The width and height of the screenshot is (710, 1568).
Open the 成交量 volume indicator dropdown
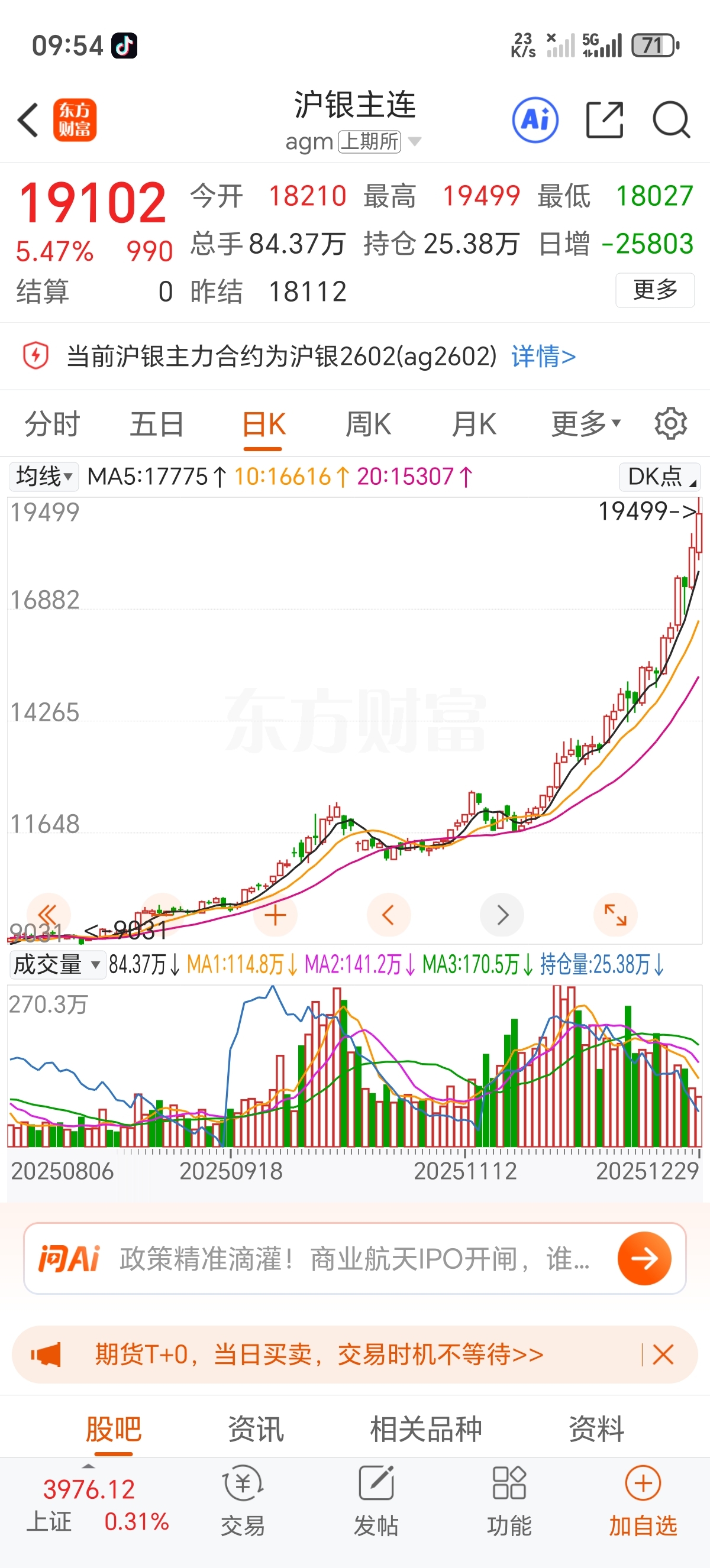tap(56, 965)
